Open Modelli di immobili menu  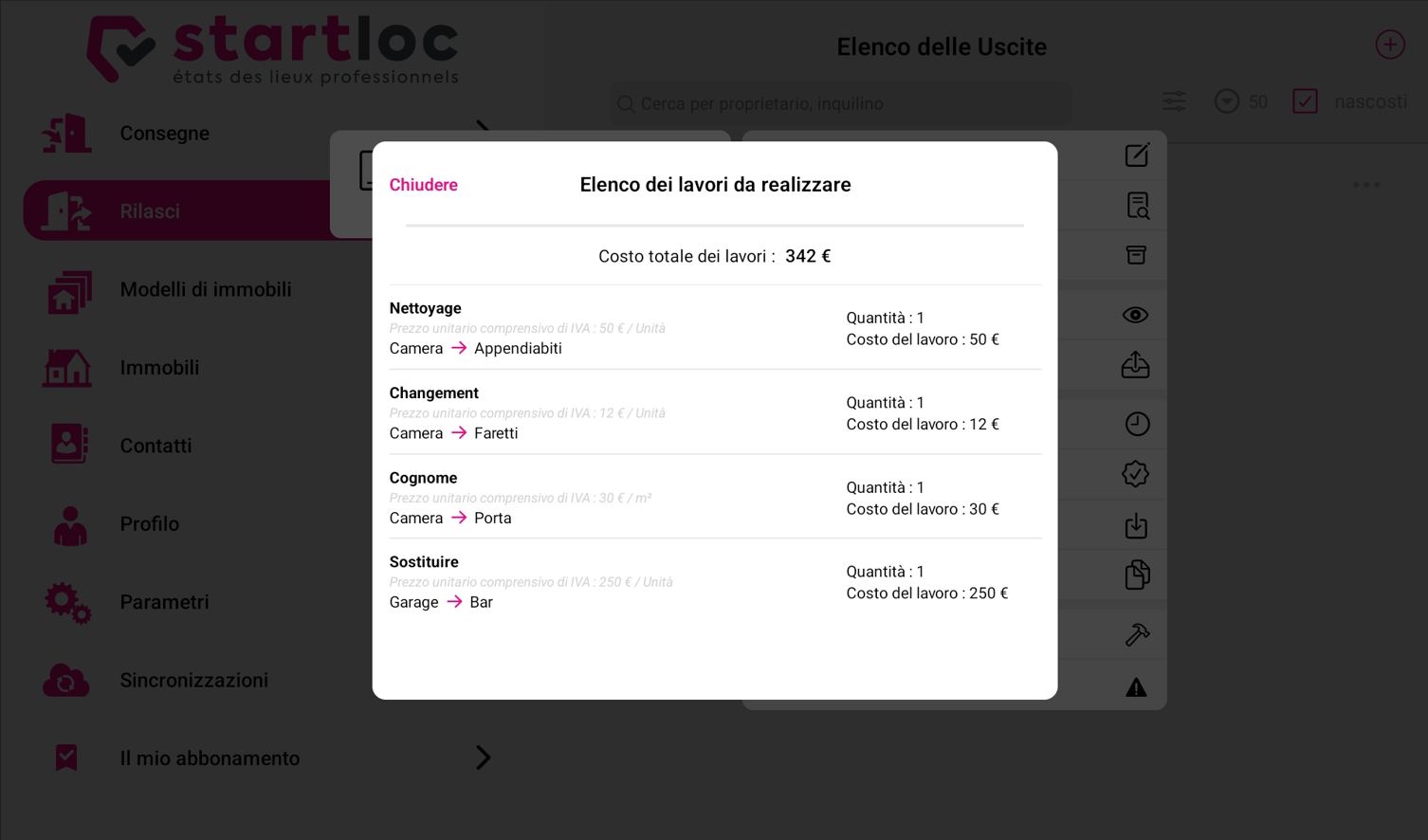click(x=205, y=290)
